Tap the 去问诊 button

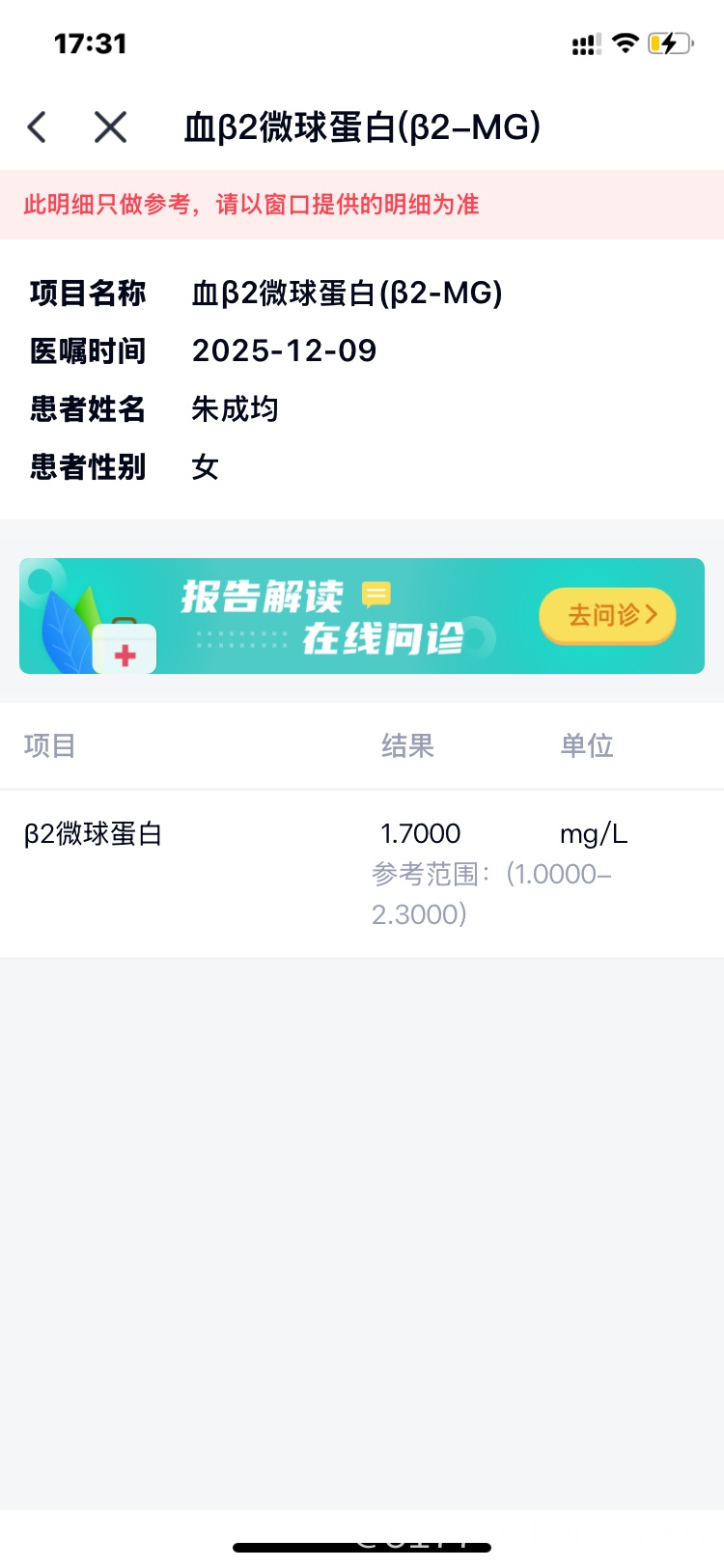point(608,615)
